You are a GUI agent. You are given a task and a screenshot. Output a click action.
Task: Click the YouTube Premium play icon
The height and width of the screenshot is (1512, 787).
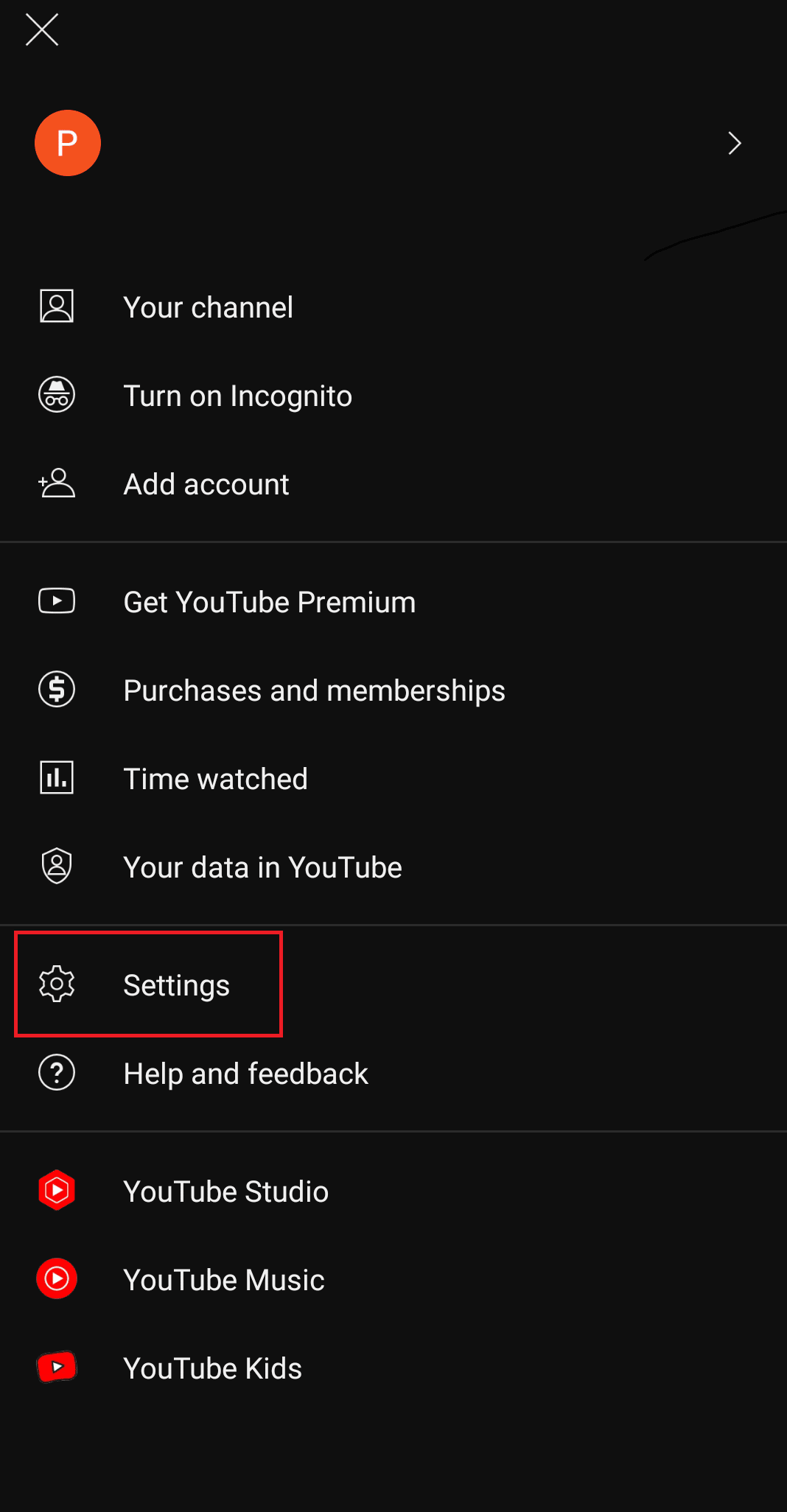tap(56, 601)
